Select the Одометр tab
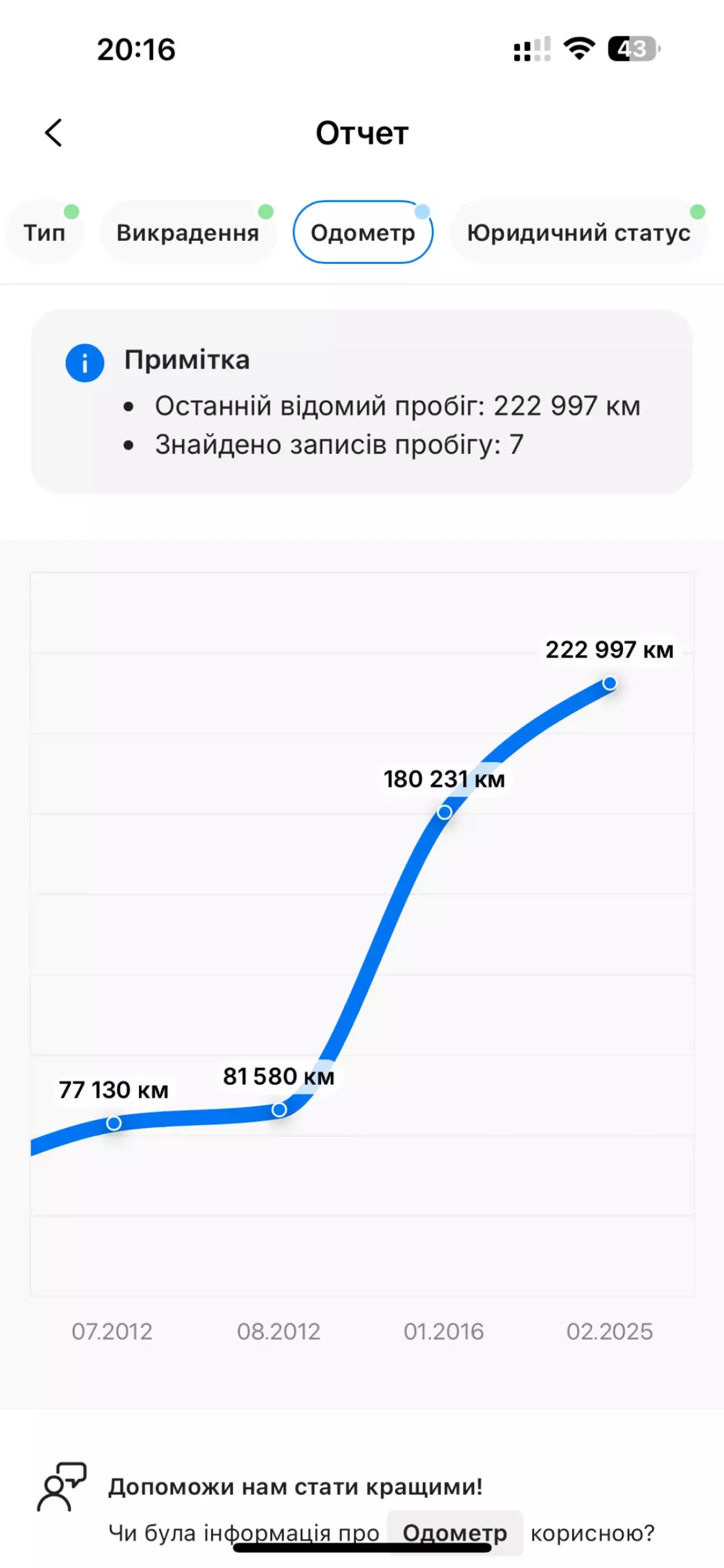The image size is (724, 1568). (363, 232)
